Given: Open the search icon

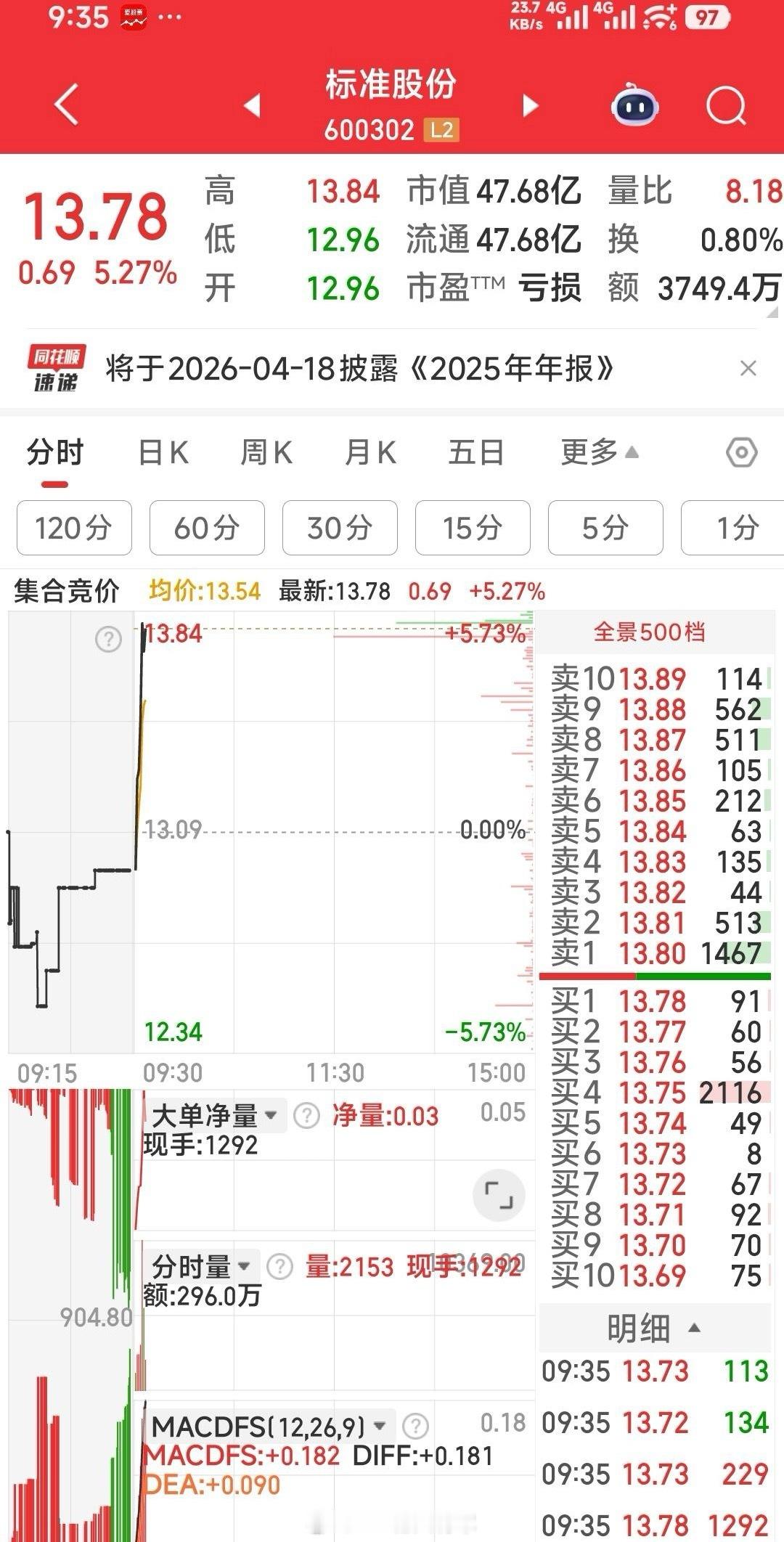Looking at the screenshot, I should pos(725,104).
